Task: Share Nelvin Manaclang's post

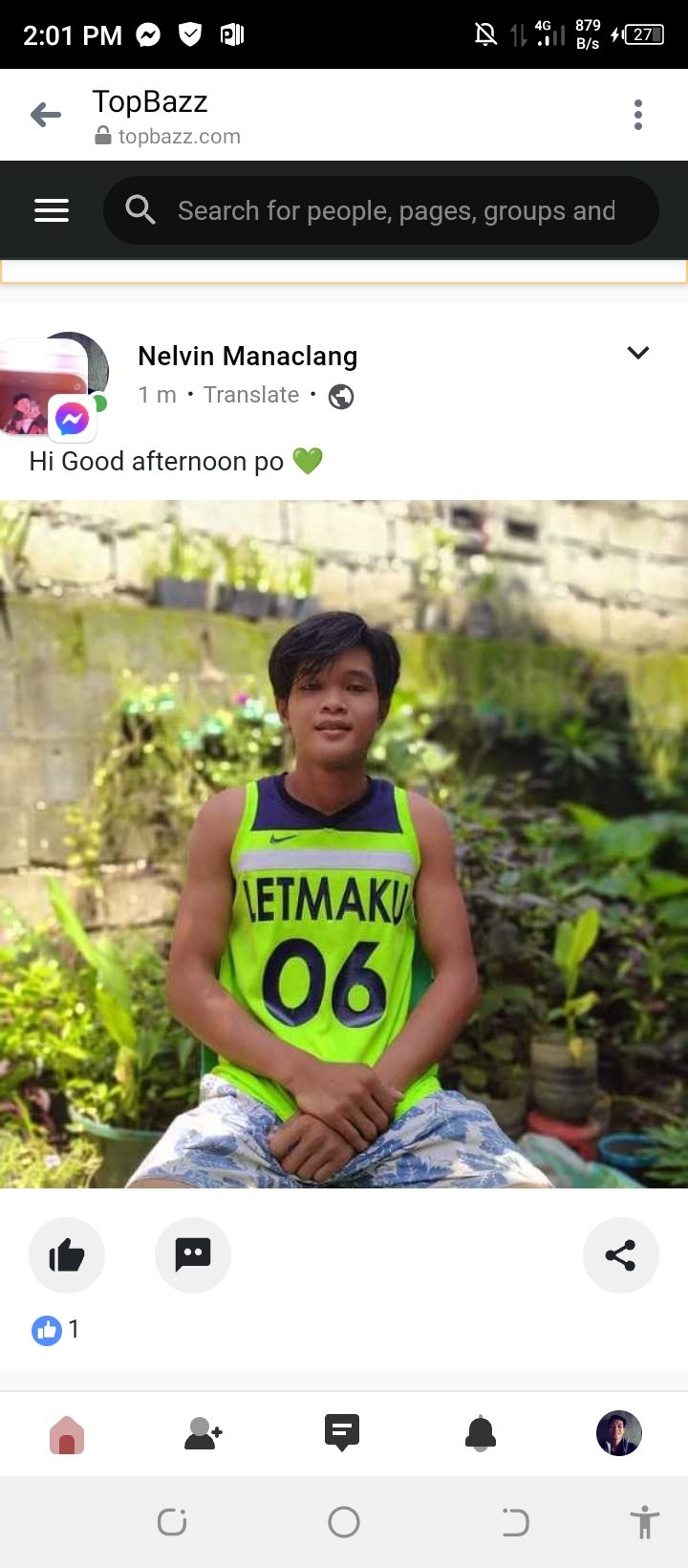Action: pos(620,1254)
